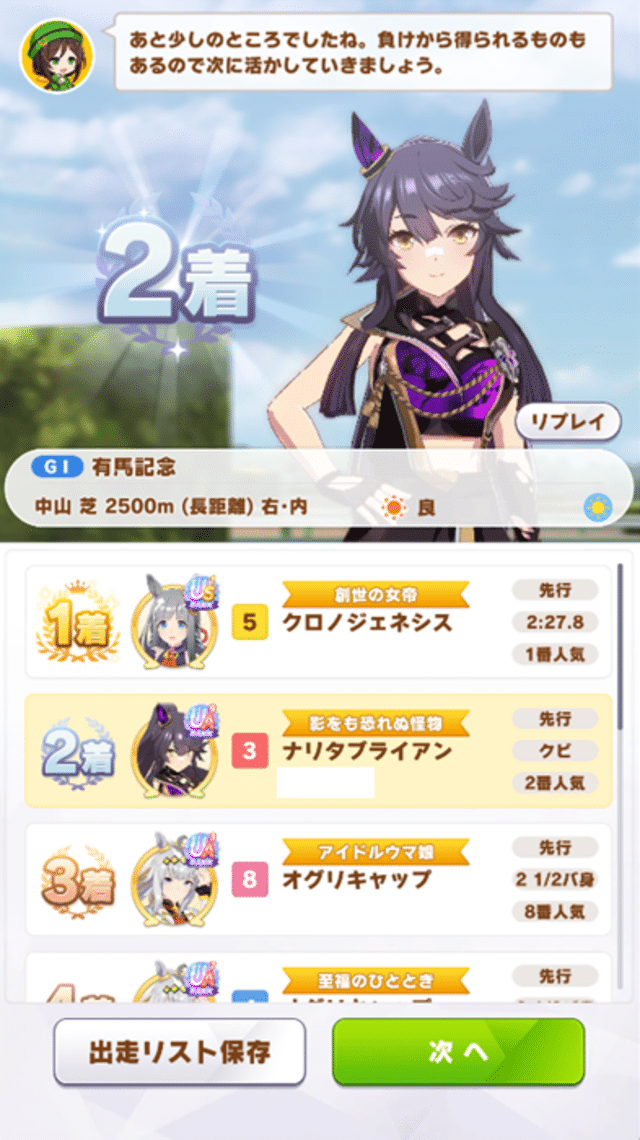This screenshot has height=1140, width=640.
Task: Save the race entry list (出走リスト保存)
Action: pos(179,1052)
